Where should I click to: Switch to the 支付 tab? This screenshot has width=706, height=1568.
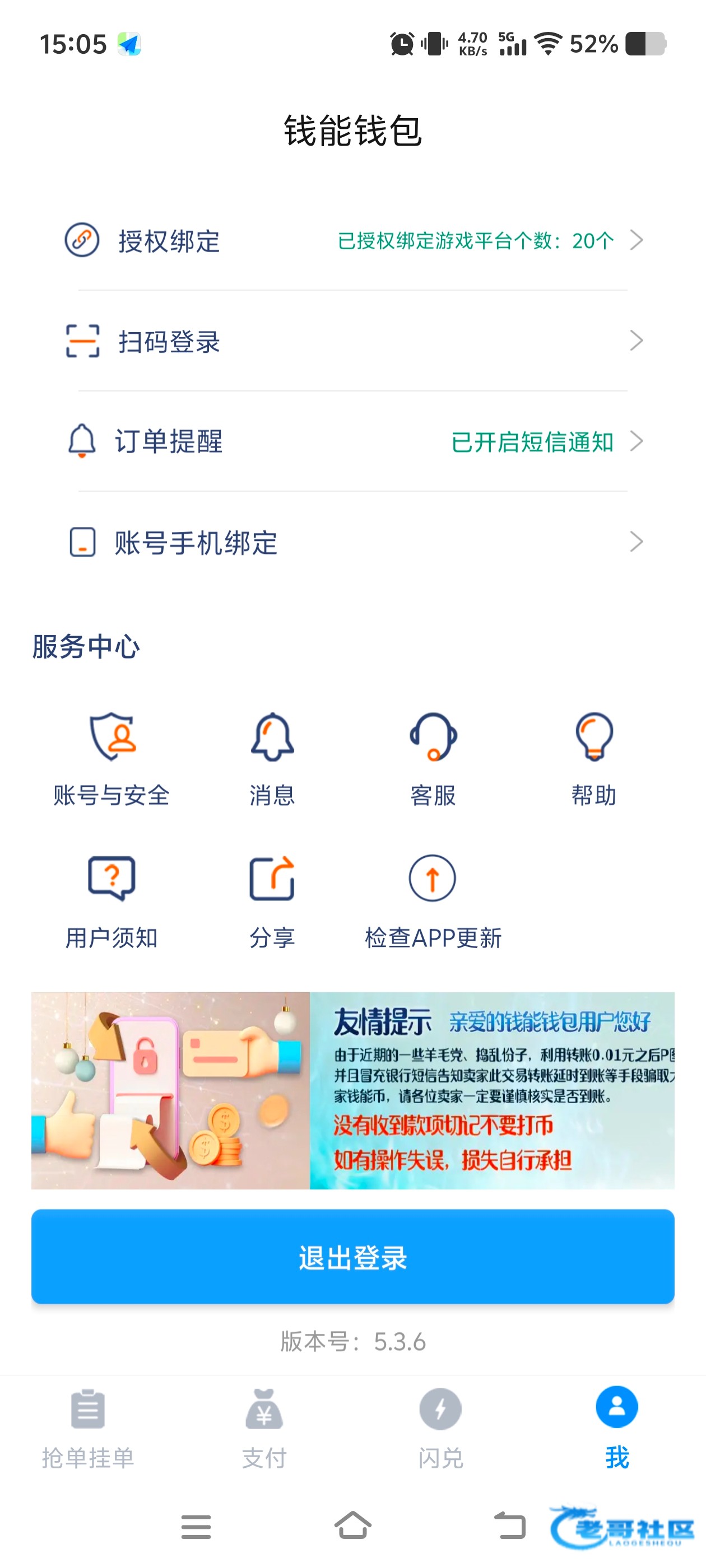point(264,1427)
